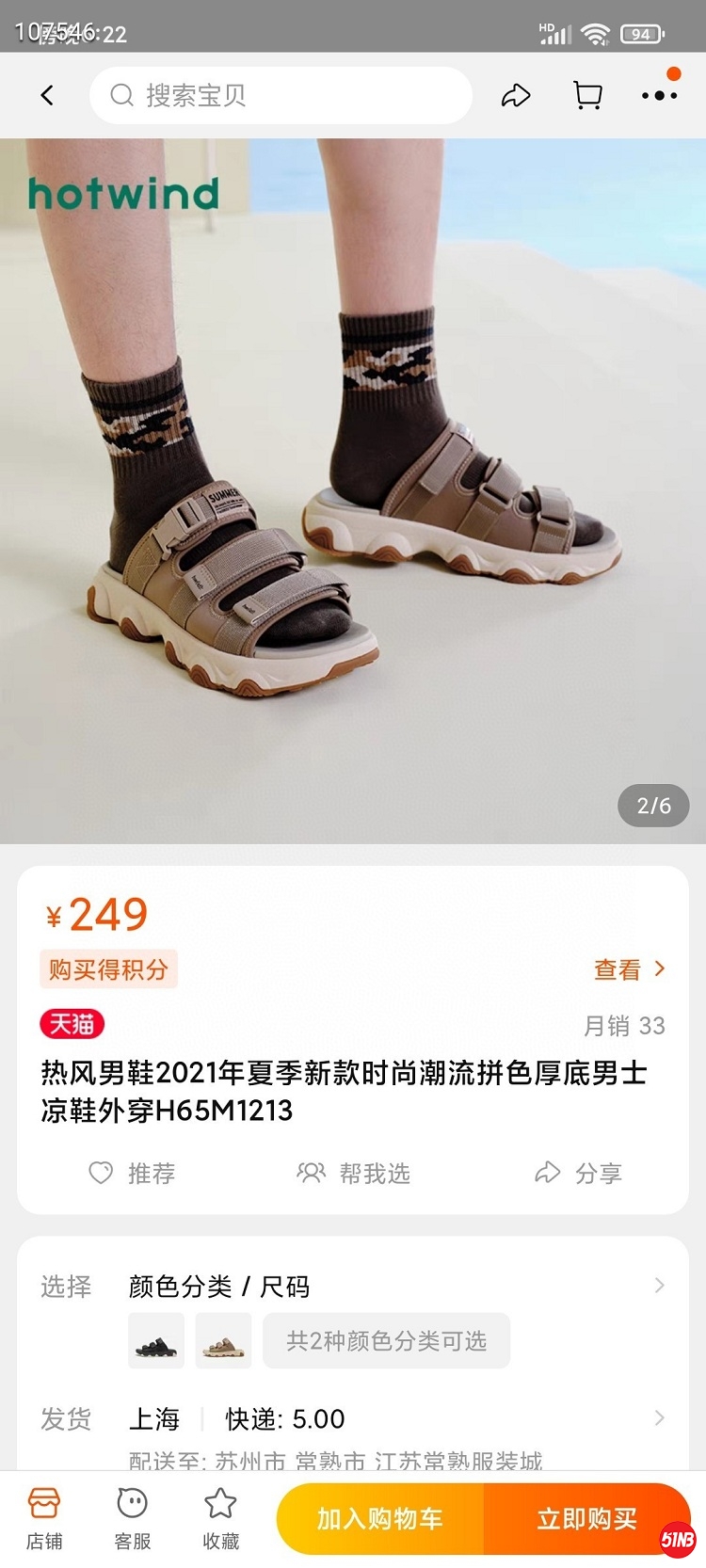Open the three-dot overflow menu
Image resolution: width=706 pixels, height=1568 pixels.
point(659,95)
